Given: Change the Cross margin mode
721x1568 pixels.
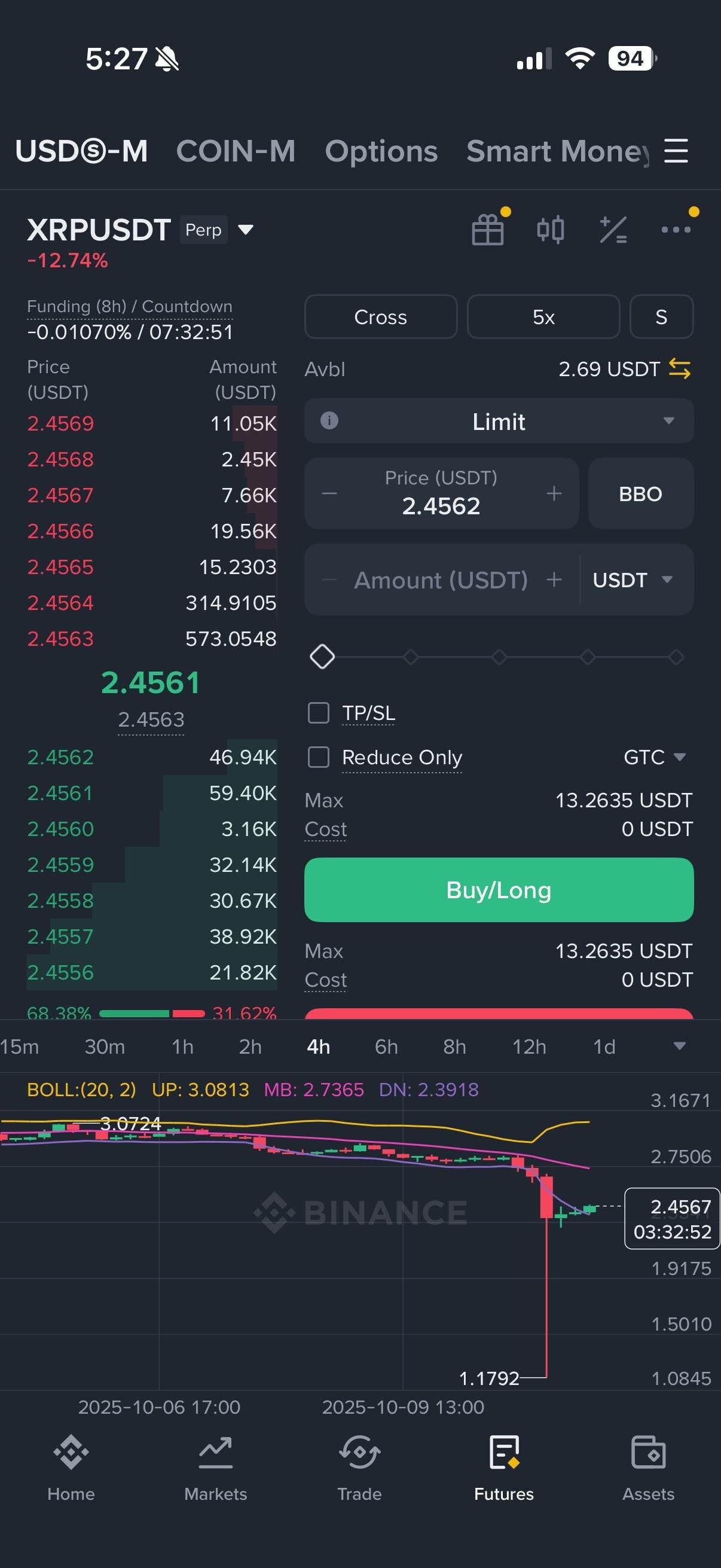Looking at the screenshot, I should [380, 316].
